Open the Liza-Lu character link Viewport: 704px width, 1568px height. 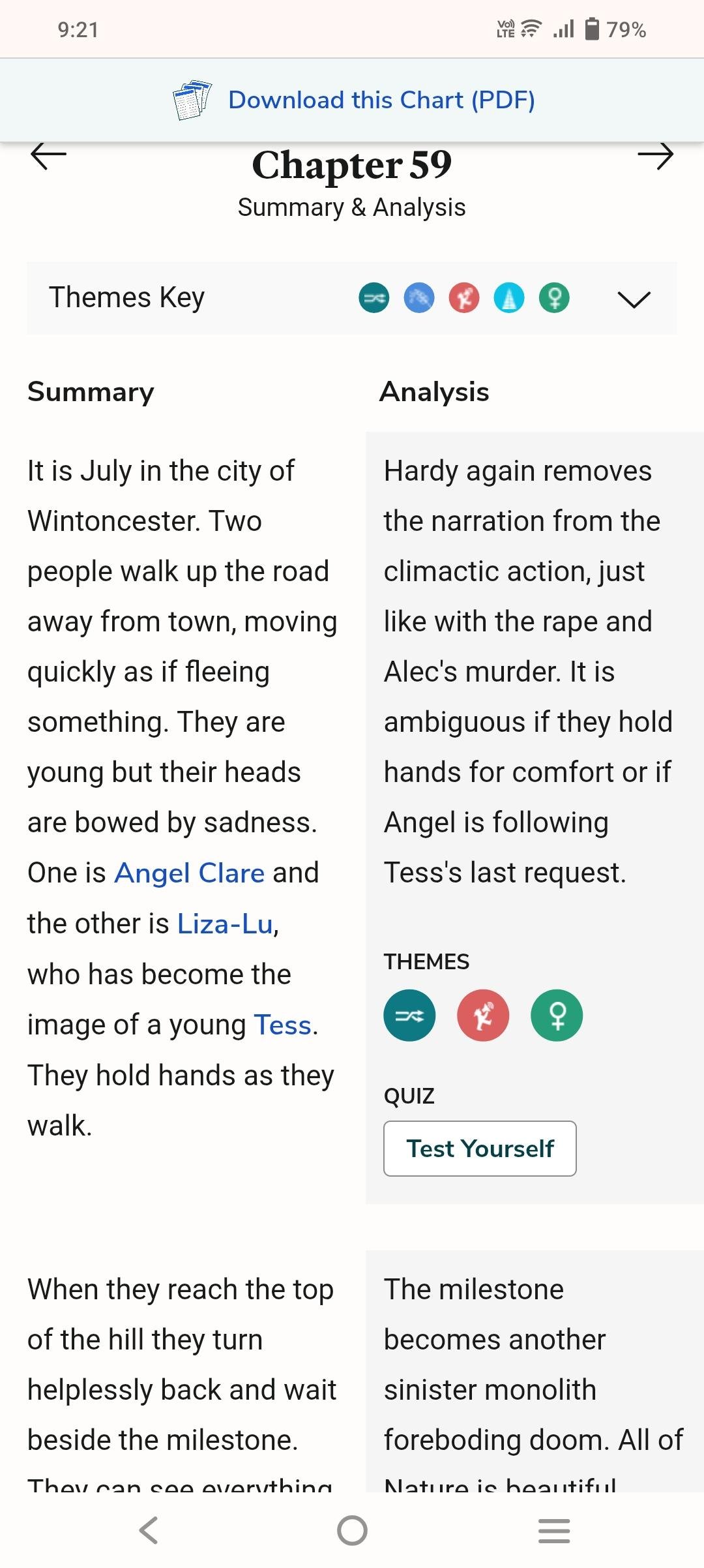225,924
